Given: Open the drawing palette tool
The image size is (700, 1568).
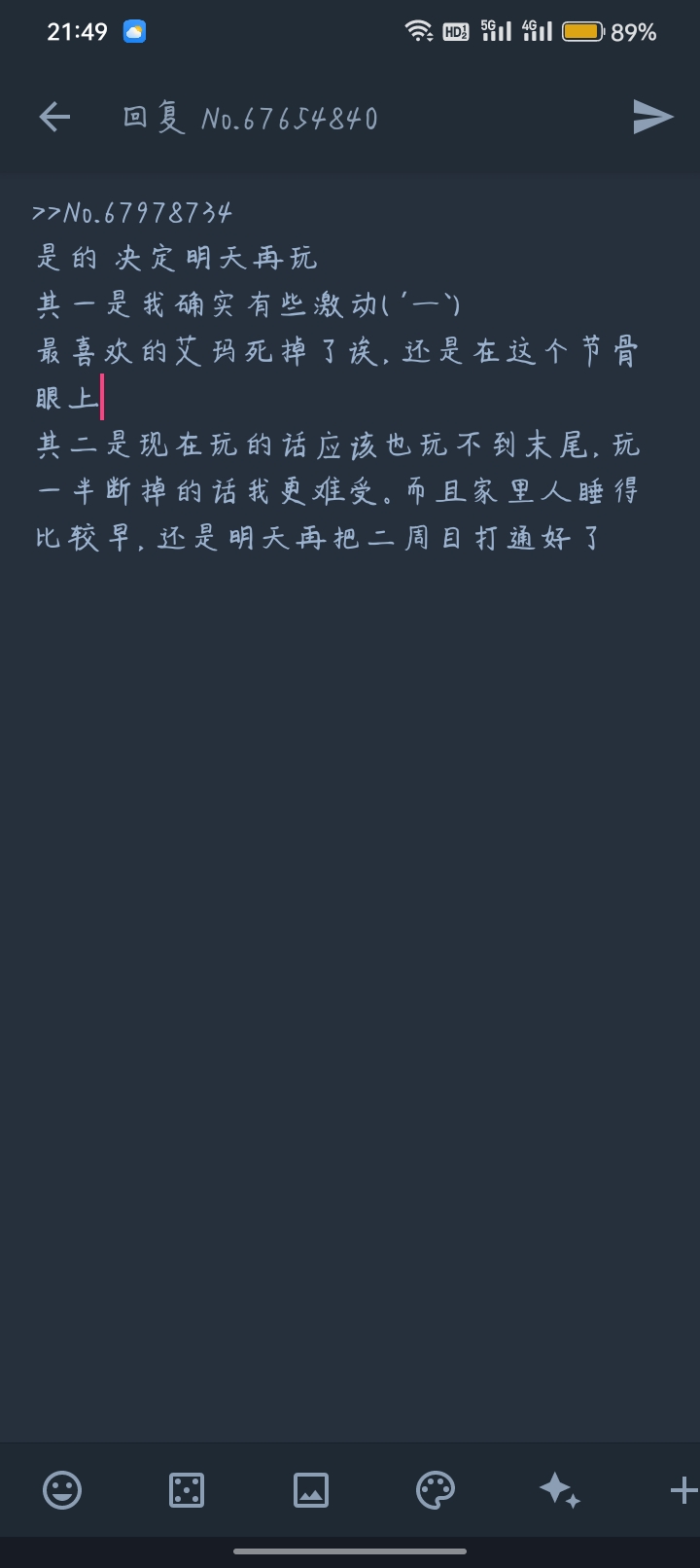Looking at the screenshot, I should (436, 1489).
